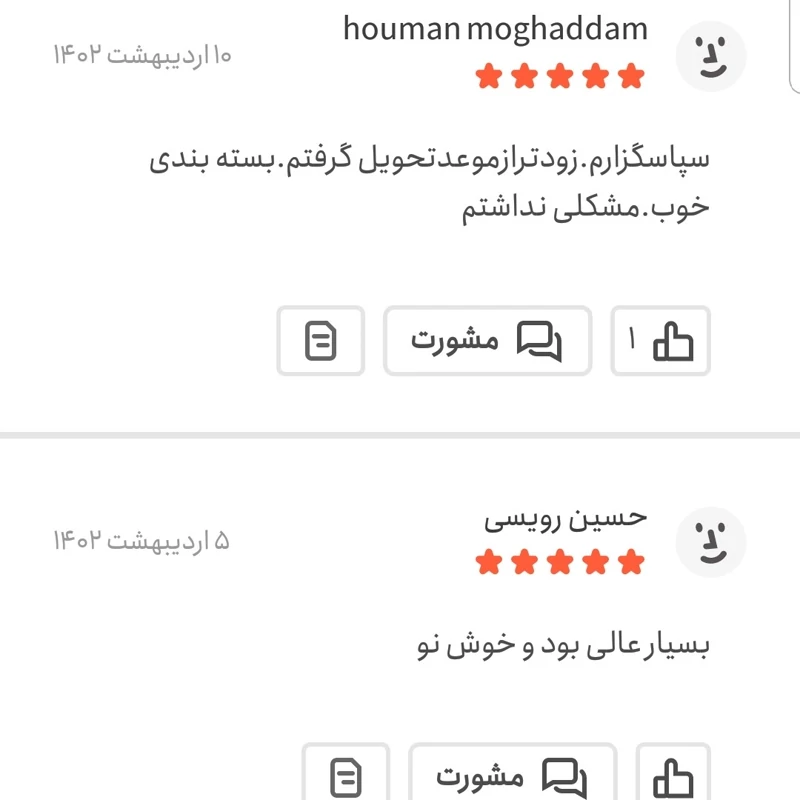Like houman moghaddam's review

(x=661, y=341)
